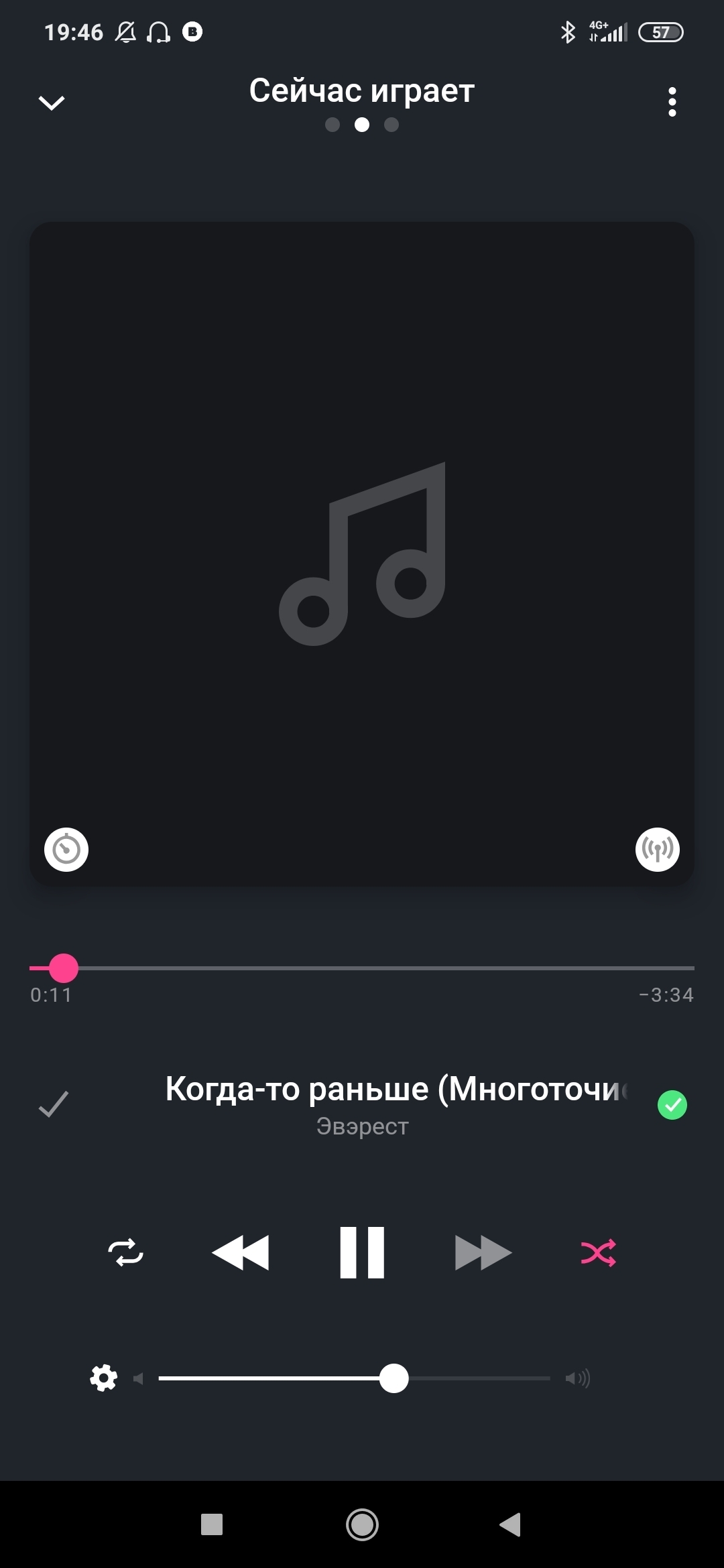Screen dimensions: 724x1568
Task: Tap the grey checkmark beside the title
Action: point(54,1104)
